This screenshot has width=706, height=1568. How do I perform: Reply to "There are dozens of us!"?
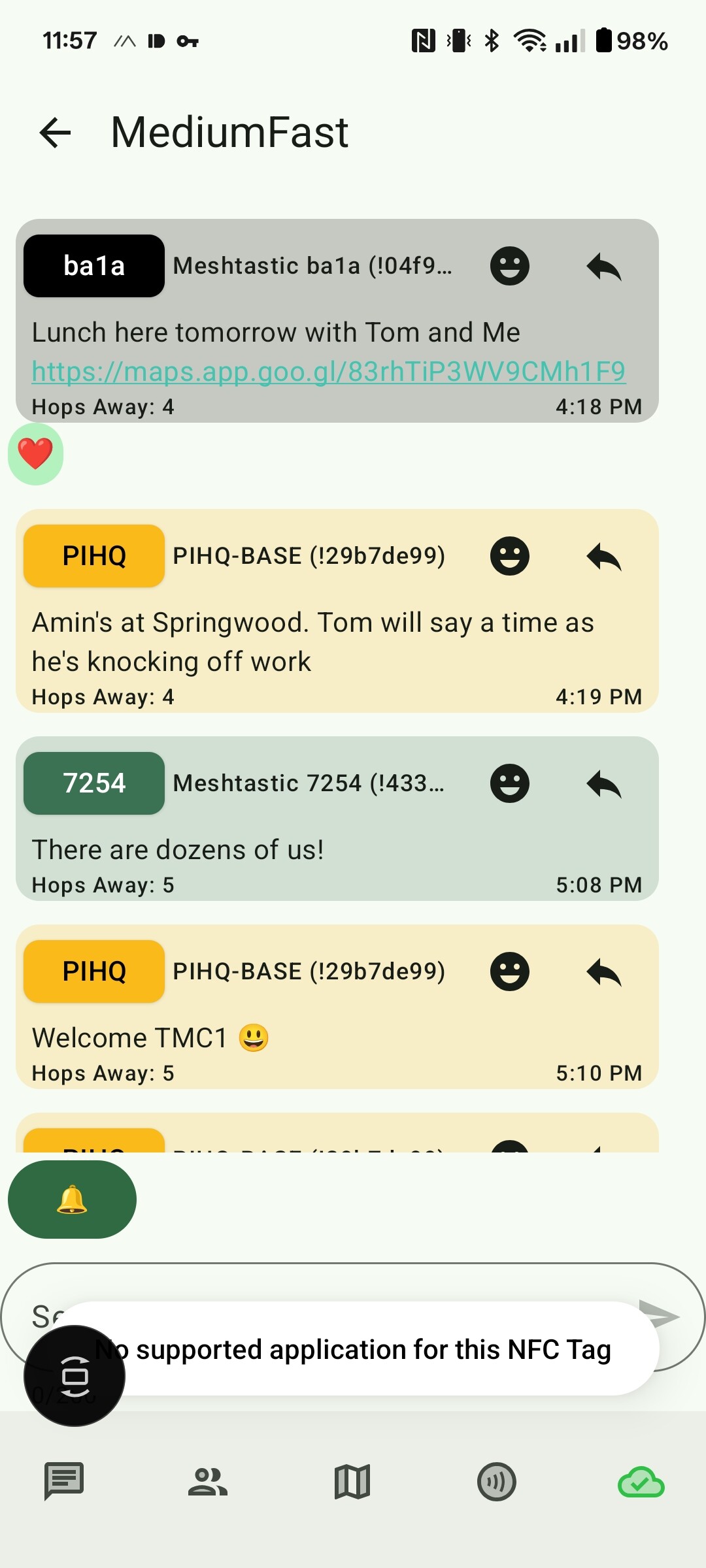point(604,783)
